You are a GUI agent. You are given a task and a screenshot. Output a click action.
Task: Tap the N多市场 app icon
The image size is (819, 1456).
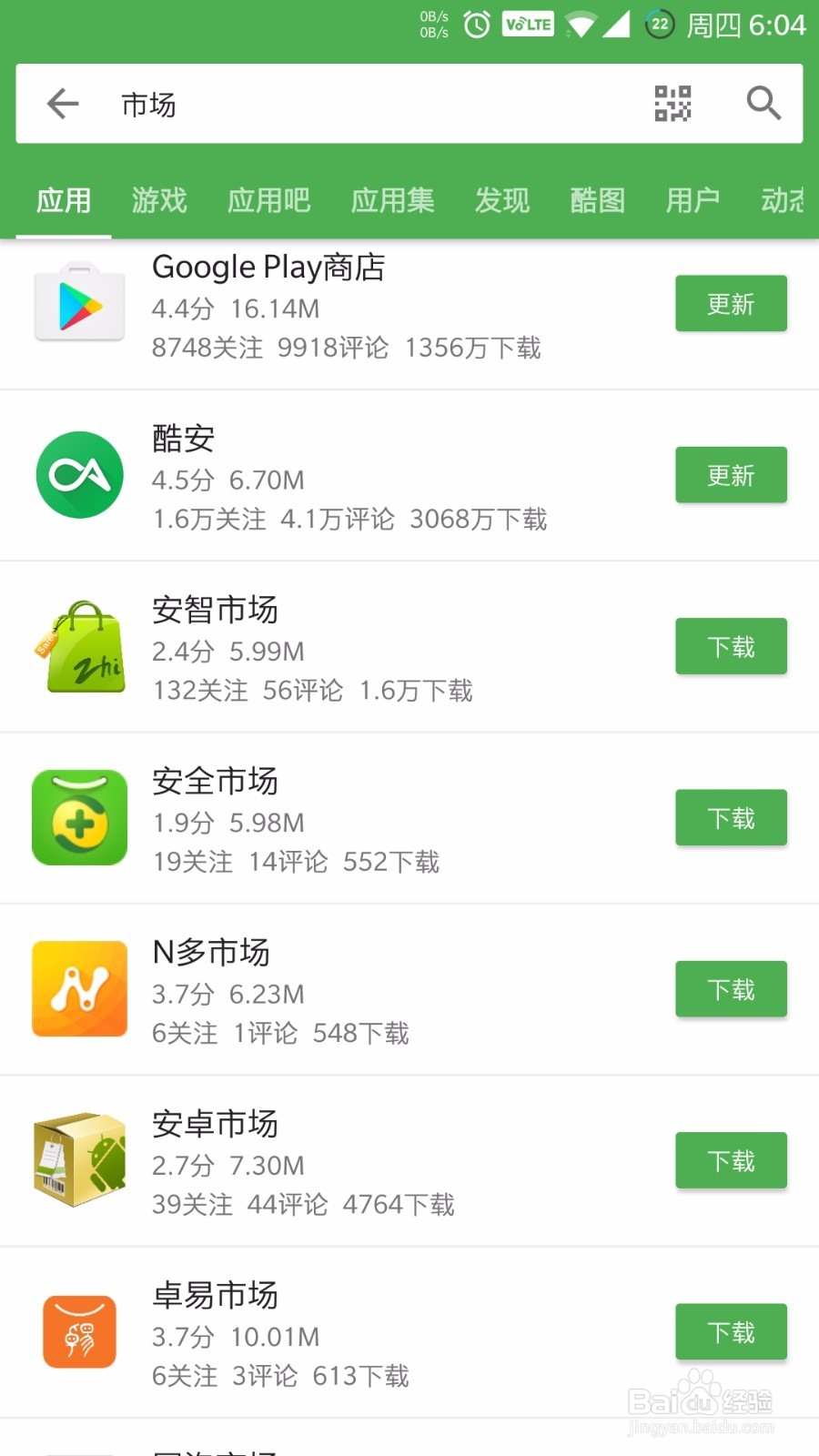tap(79, 989)
